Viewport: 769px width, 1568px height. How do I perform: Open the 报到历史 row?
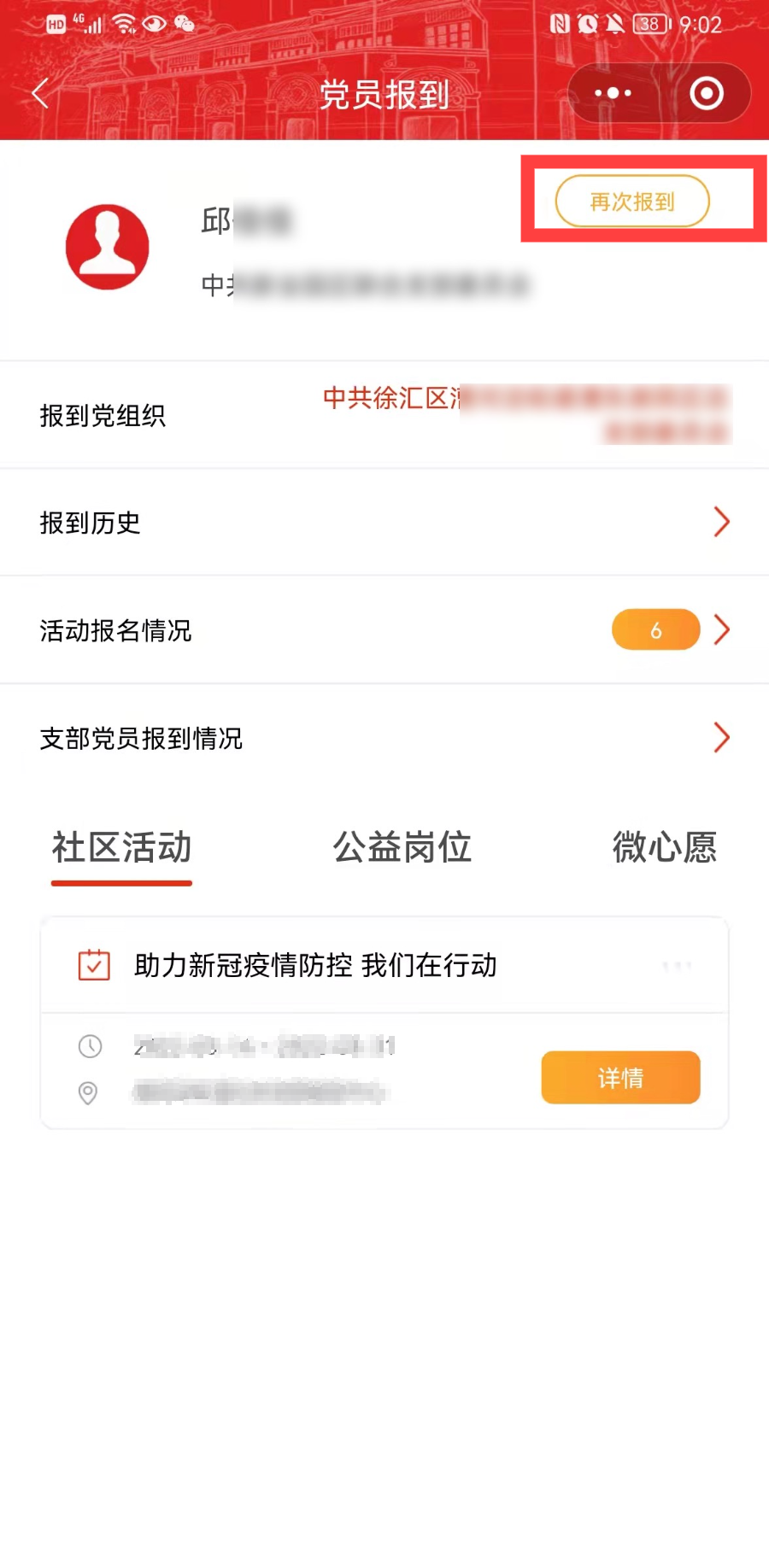point(384,522)
